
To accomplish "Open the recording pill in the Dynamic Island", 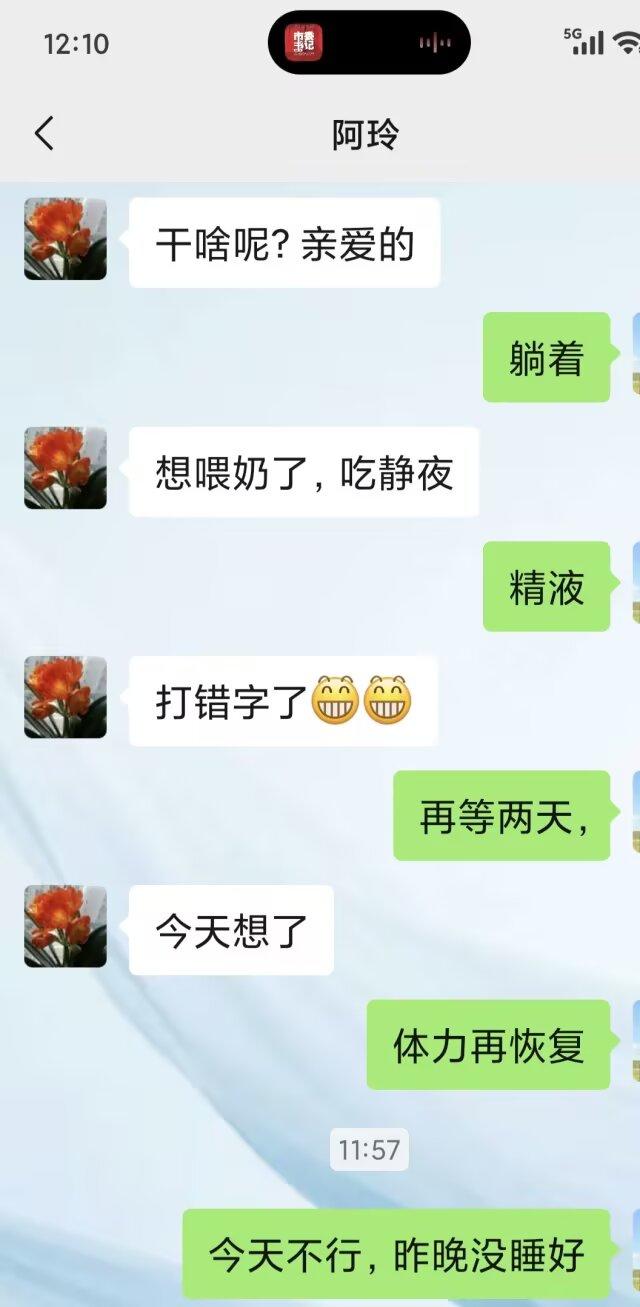I will point(369,43).
